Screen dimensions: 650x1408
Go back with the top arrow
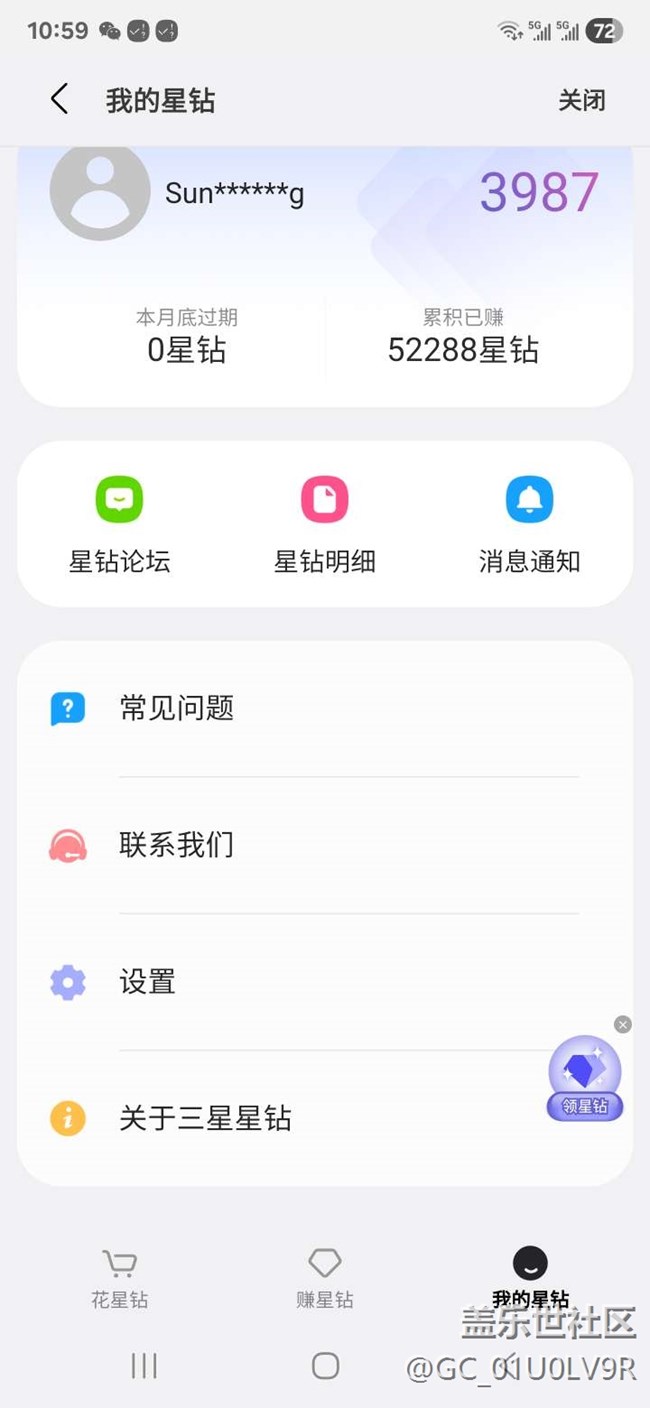[60, 100]
